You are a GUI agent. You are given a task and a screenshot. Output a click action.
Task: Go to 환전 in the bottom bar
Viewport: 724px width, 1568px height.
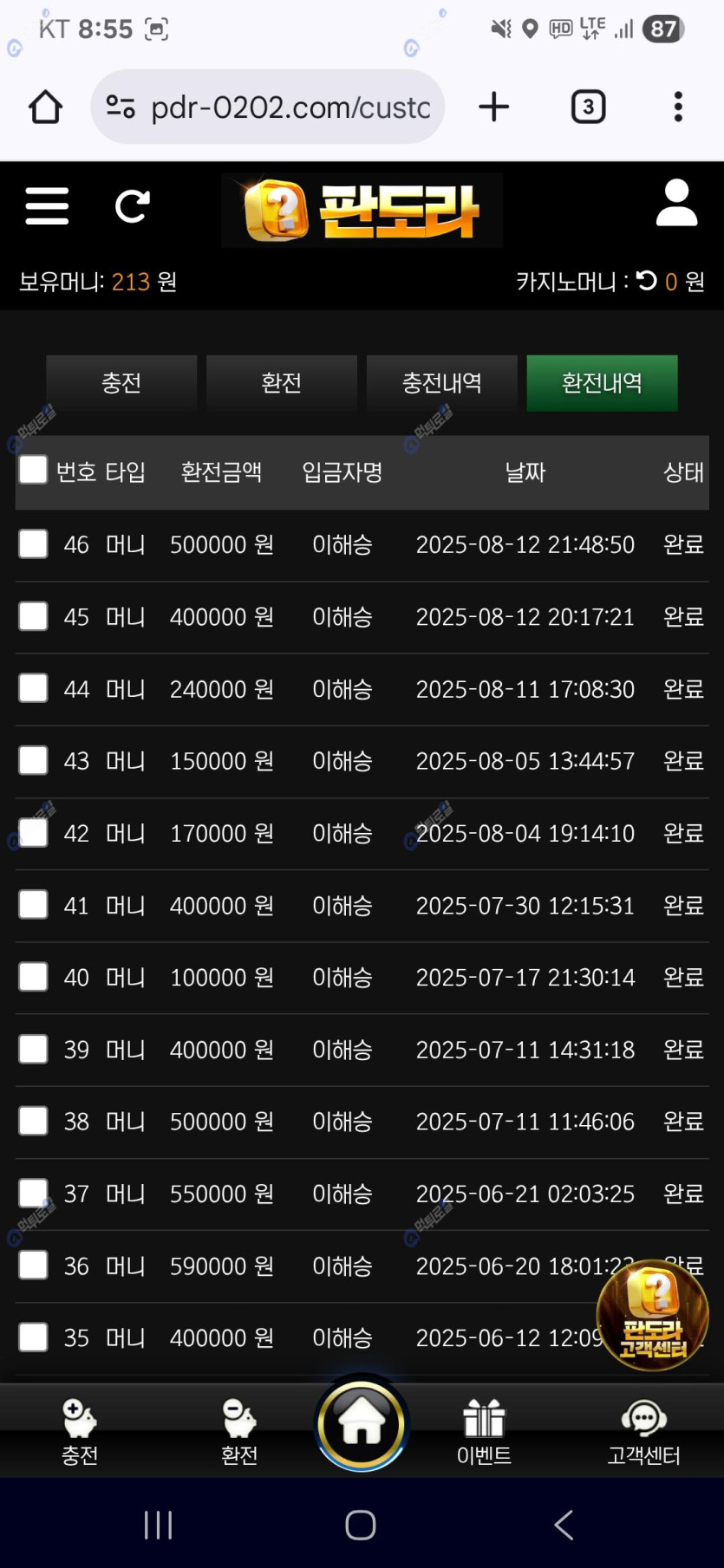[239, 1431]
